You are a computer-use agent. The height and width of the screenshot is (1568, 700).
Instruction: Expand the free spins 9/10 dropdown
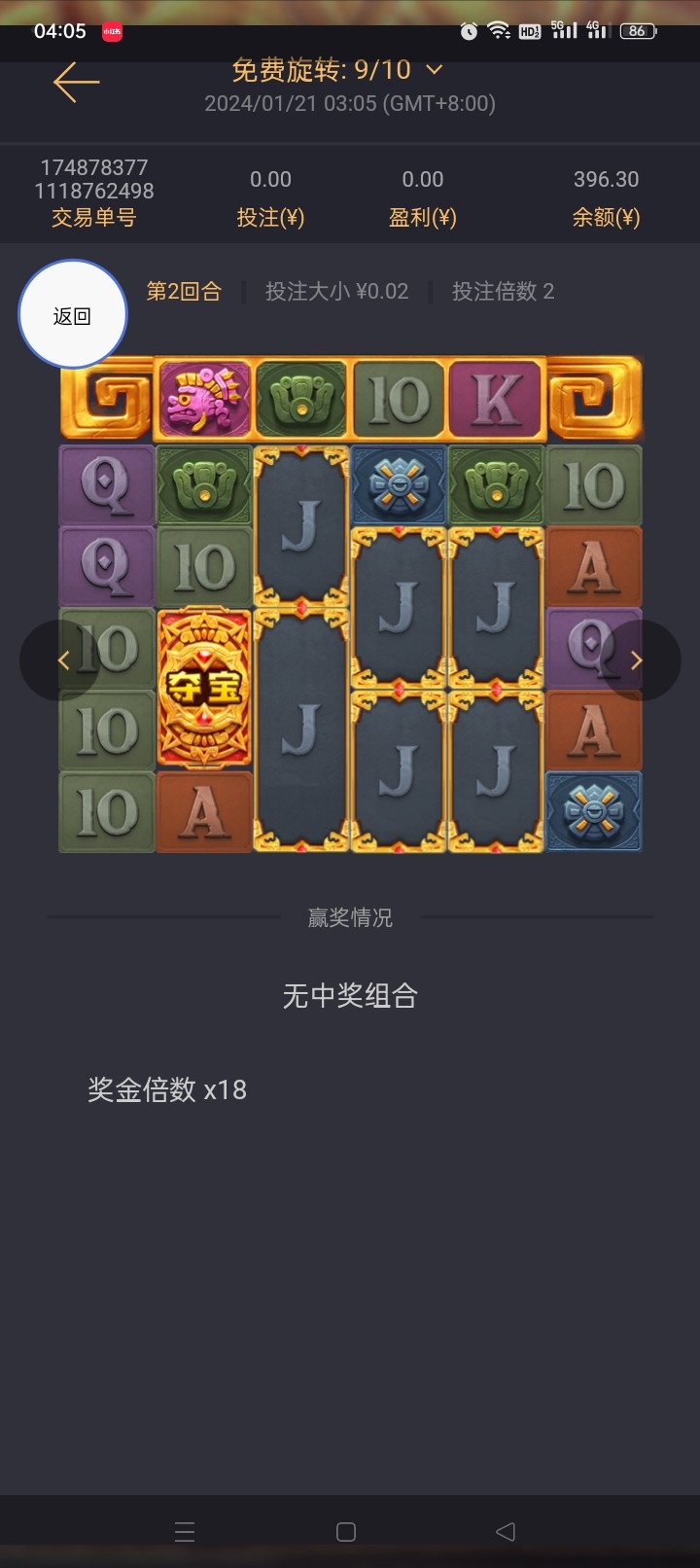coord(434,70)
